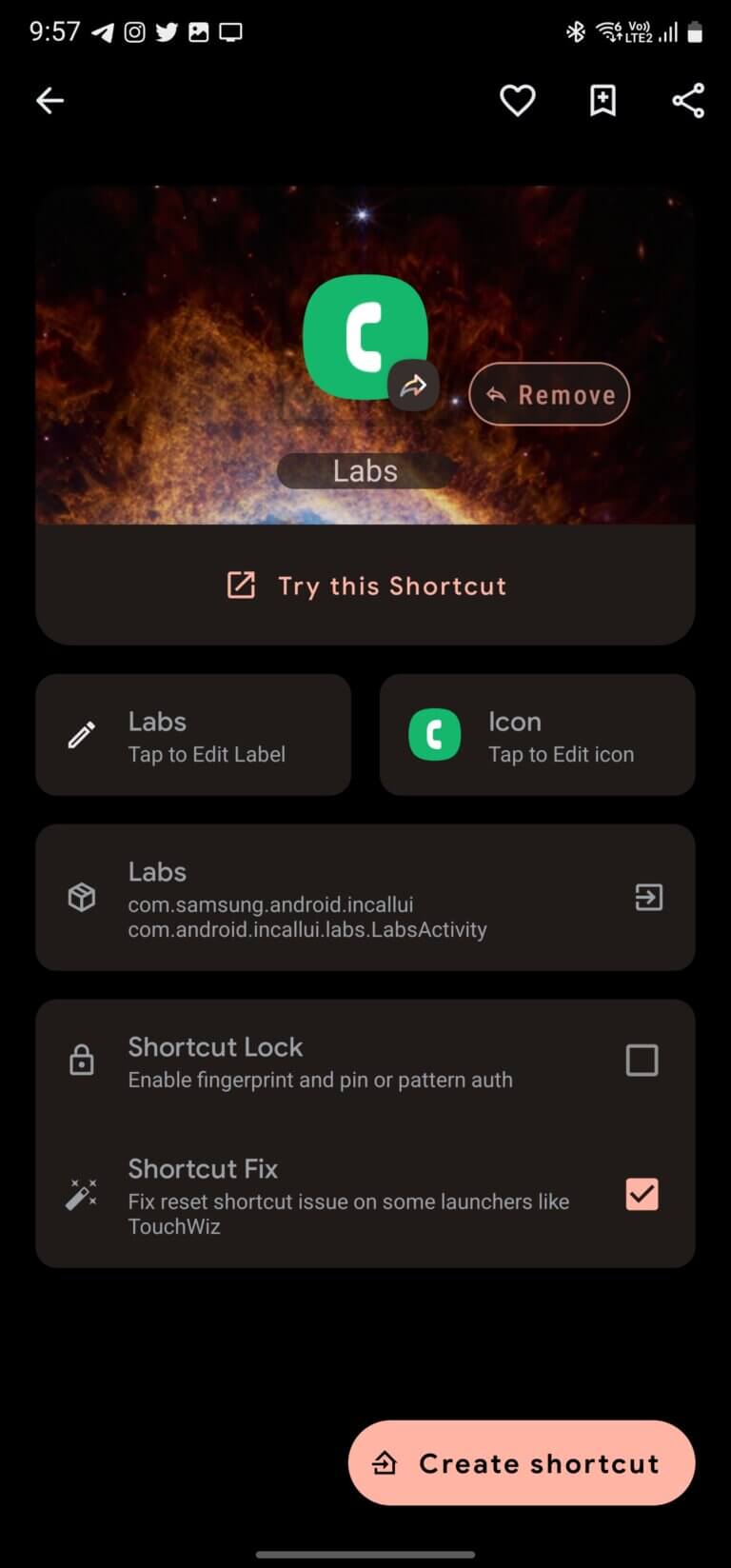This screenshot has height=1568, width=731.
Task: Open the icon editor card
Action: (537, 735)
